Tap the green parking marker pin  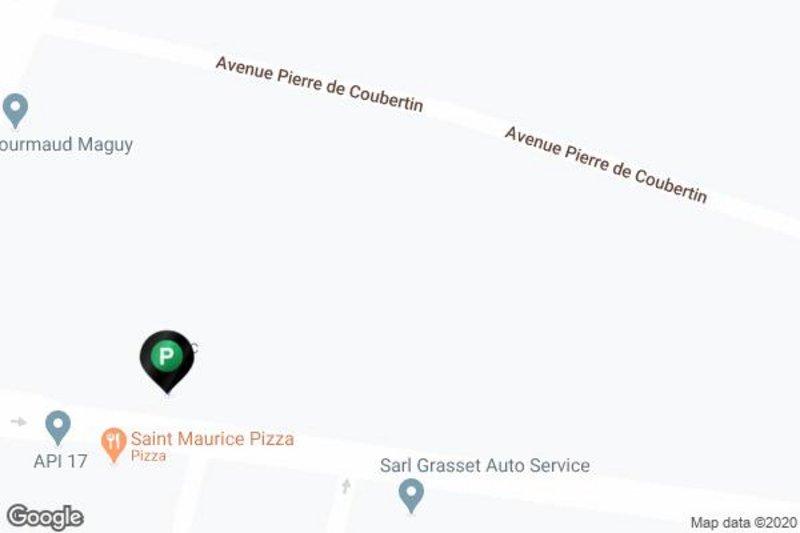click(x=165, y=358)
